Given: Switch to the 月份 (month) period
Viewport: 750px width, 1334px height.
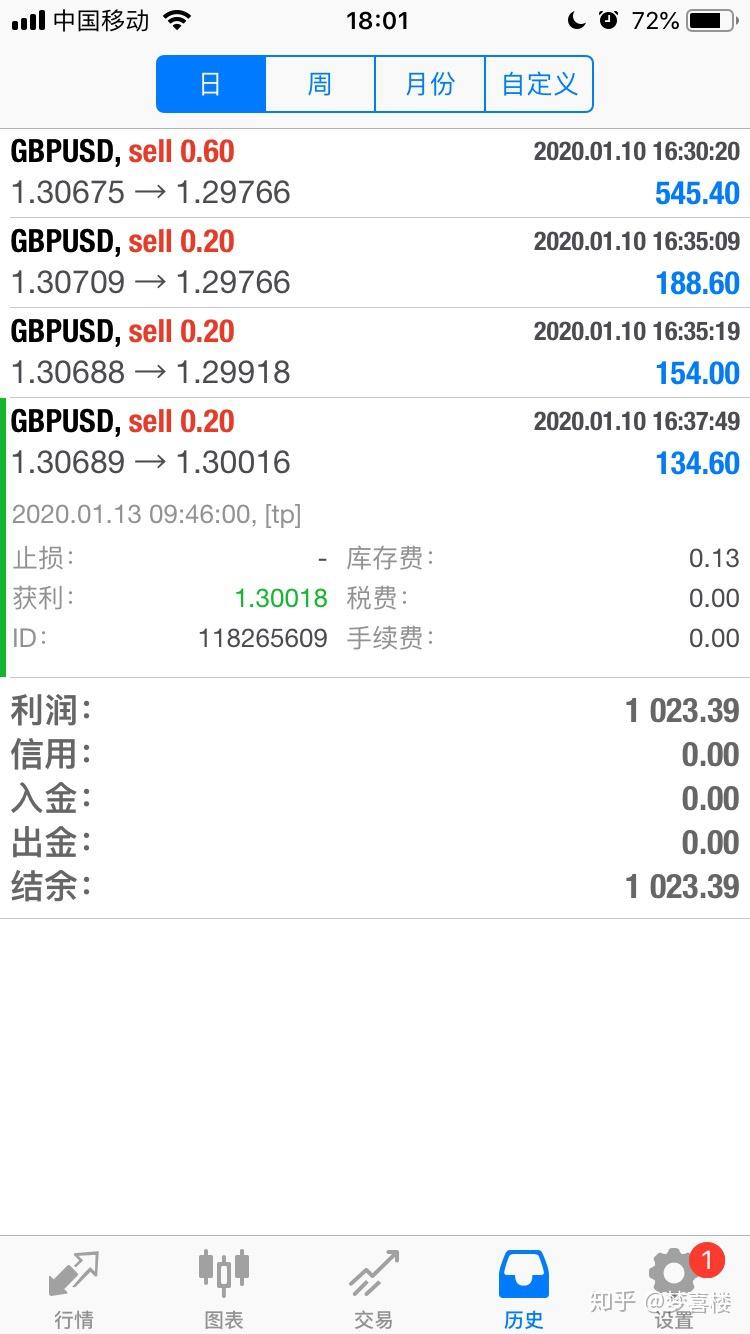Looking at the screenshot, I should coord(430,84).
